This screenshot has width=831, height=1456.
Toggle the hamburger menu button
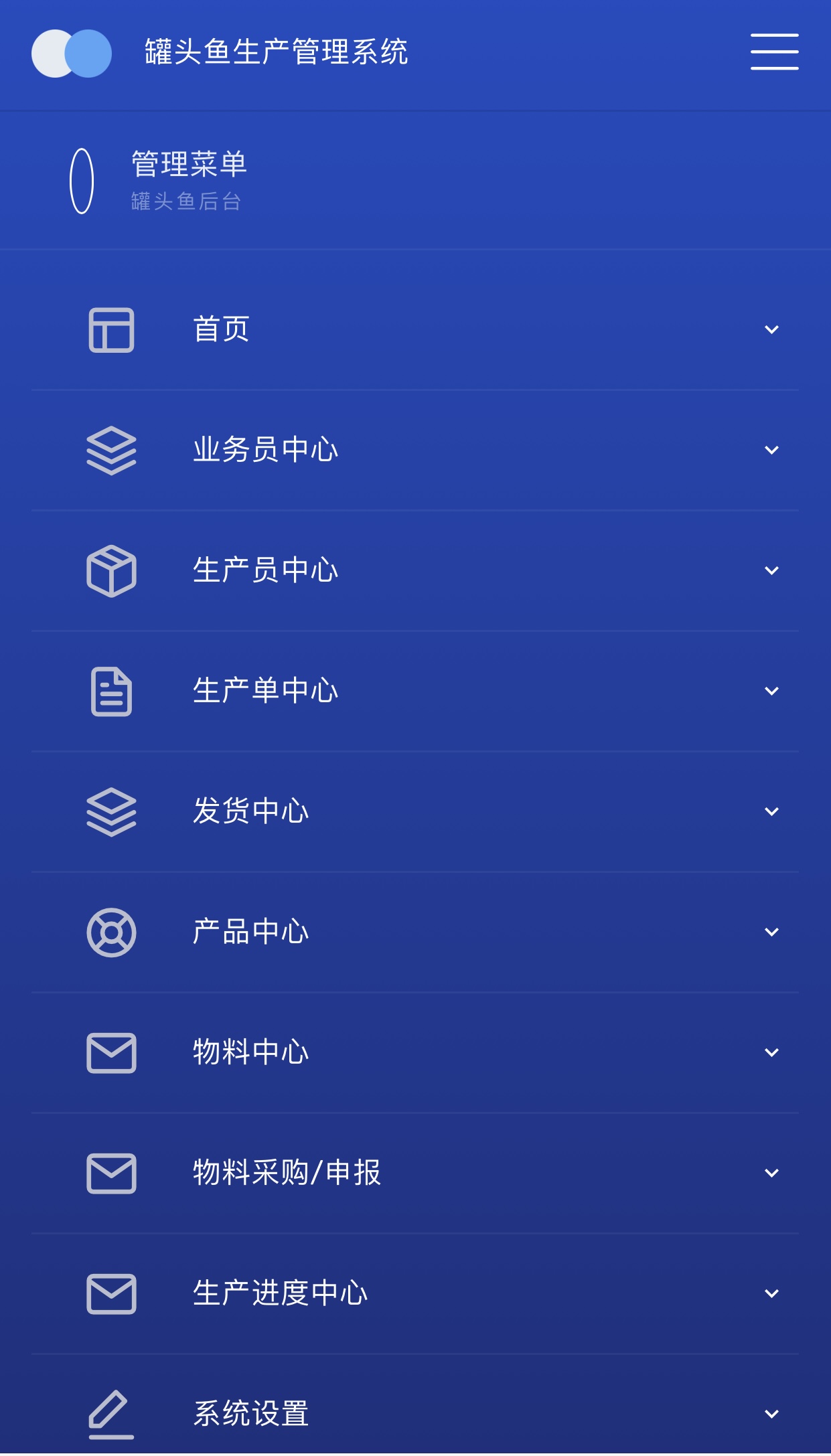tap(774, 52)
